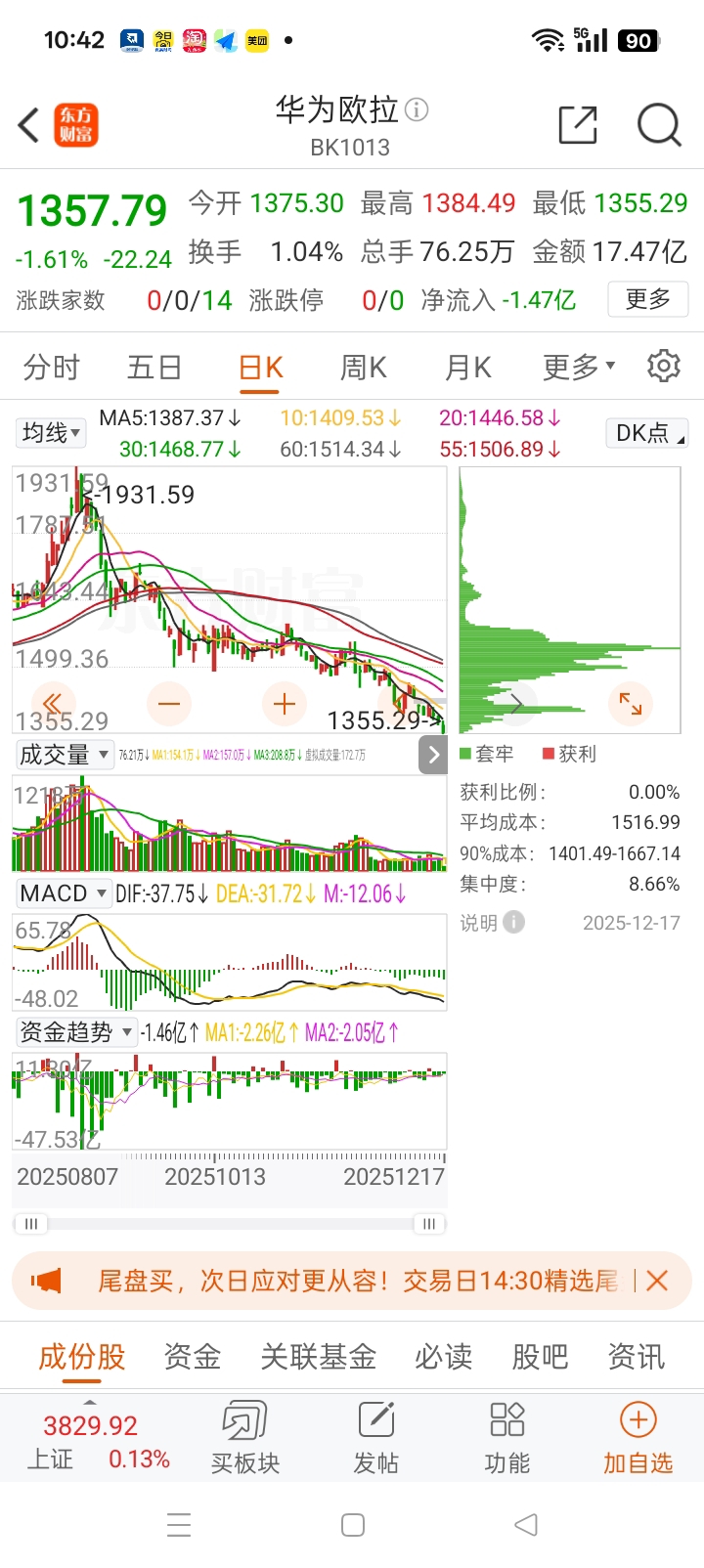Change the 成交量 sub-indicator dropdown
The width and height of the screenshot is (704, 1568).
[64, 755]
